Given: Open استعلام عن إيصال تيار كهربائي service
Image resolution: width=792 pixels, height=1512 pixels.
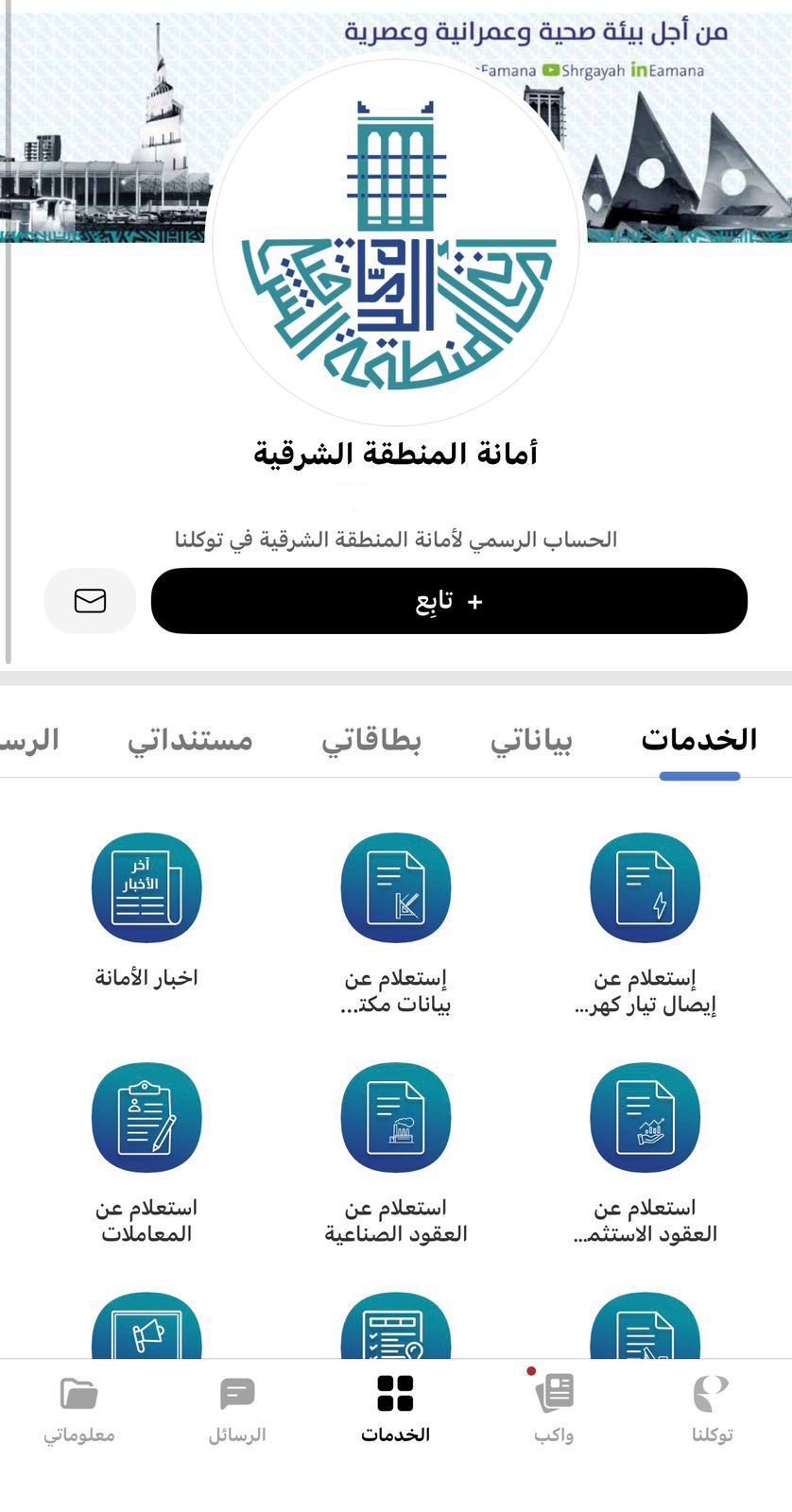Looking at the screenshot, I should coord(645,888).
